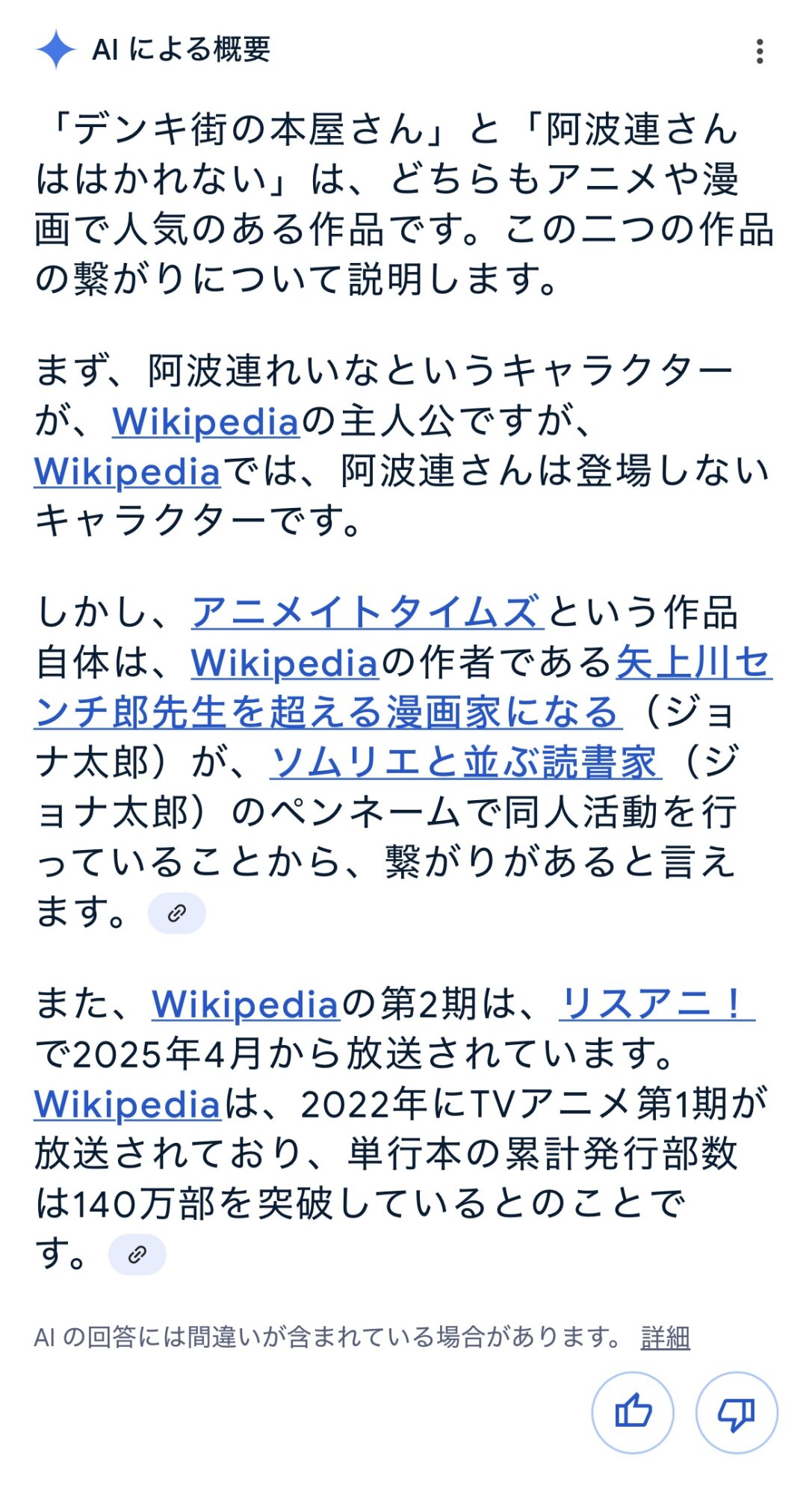Open the Wikipedia link before は、2022年にTVアニメ
This screenshot has height=1494, width=812.
(x=128, y=1104)
